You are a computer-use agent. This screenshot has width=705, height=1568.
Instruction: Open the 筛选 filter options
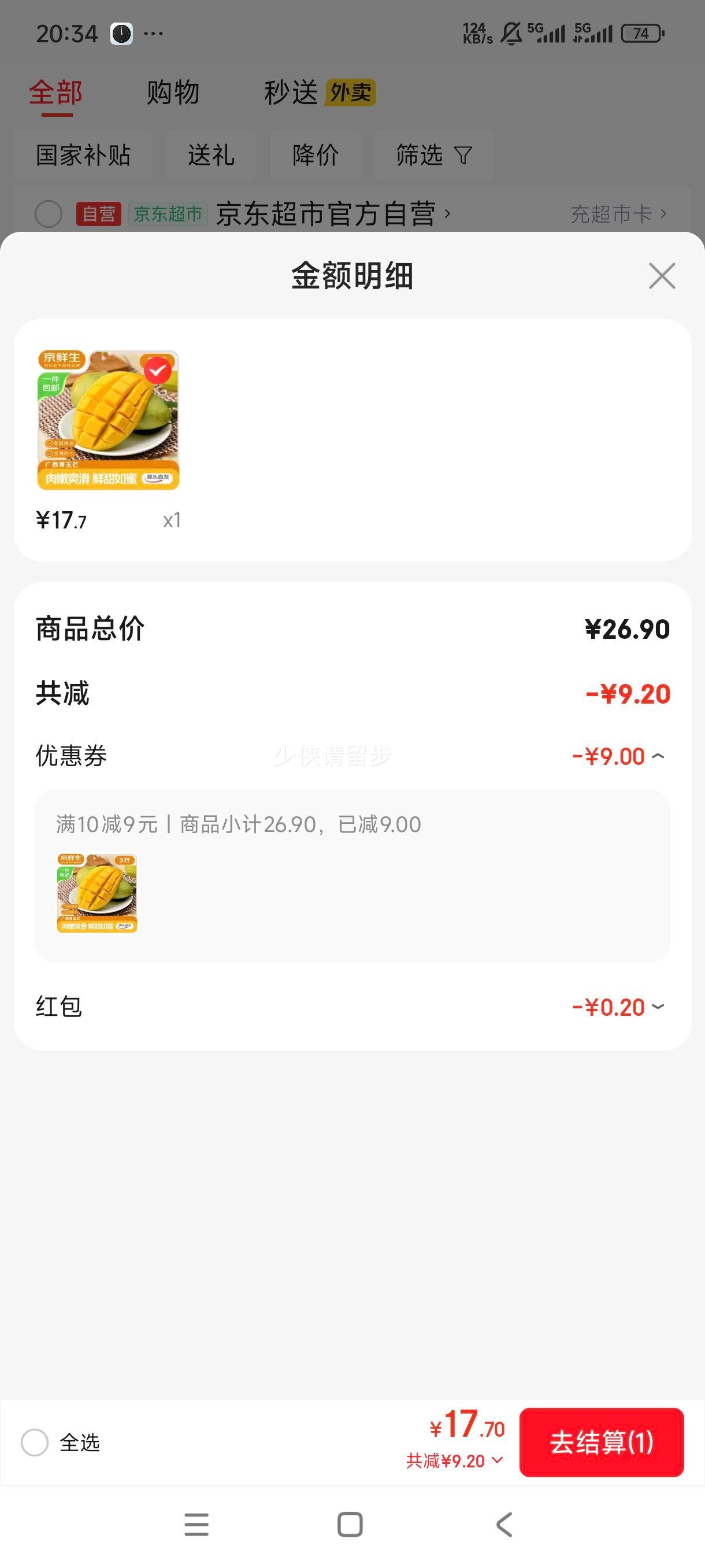coord(433,155)
